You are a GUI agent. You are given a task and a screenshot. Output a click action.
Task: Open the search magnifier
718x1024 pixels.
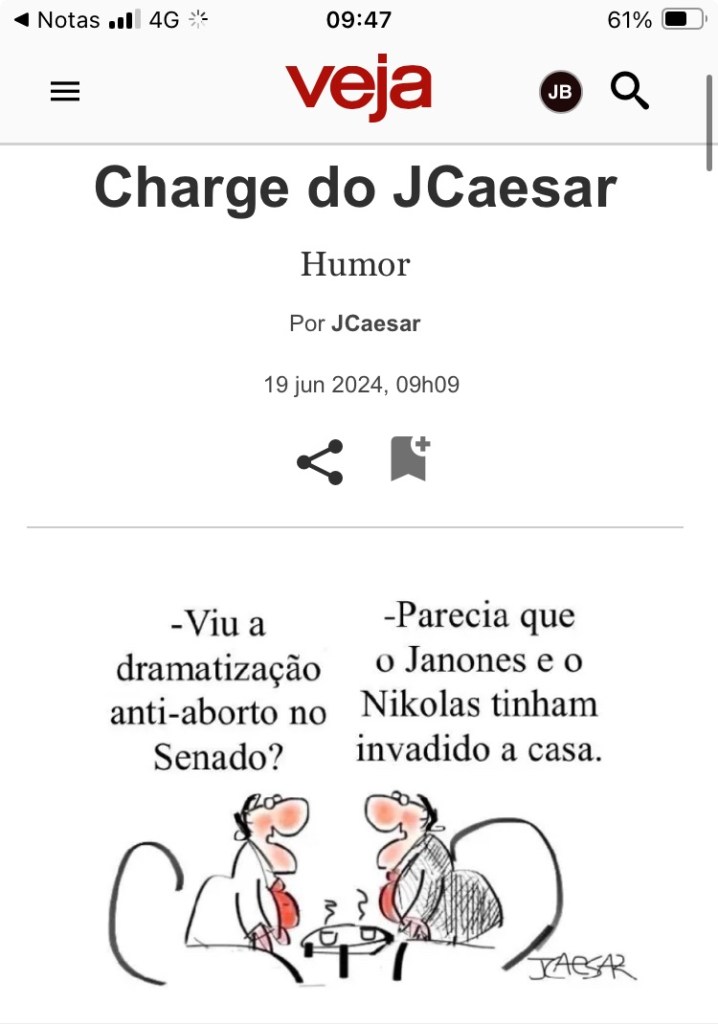pyautogui.click(x=629, y=92)
